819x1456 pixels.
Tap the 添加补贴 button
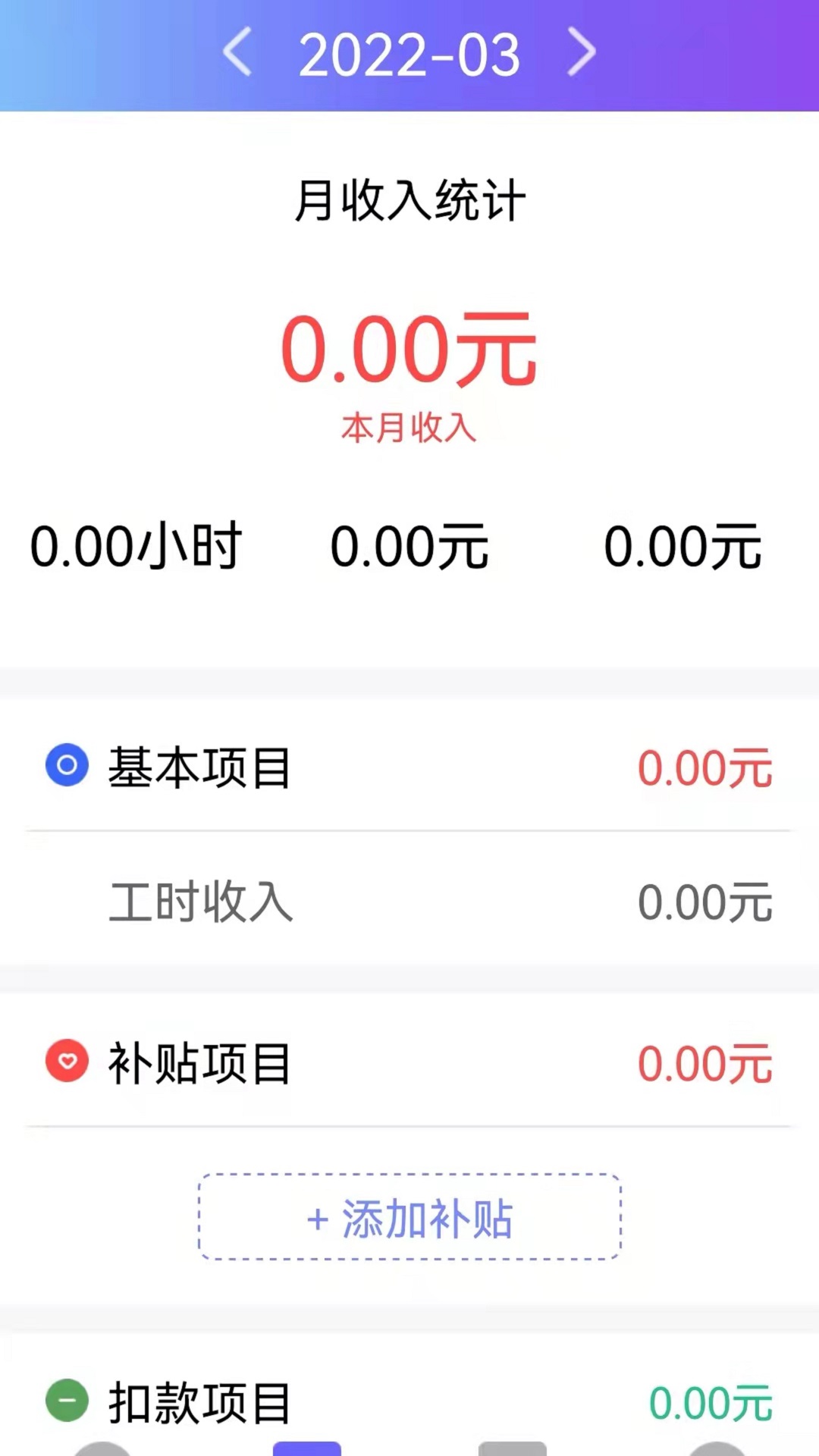pos(409,1218)
